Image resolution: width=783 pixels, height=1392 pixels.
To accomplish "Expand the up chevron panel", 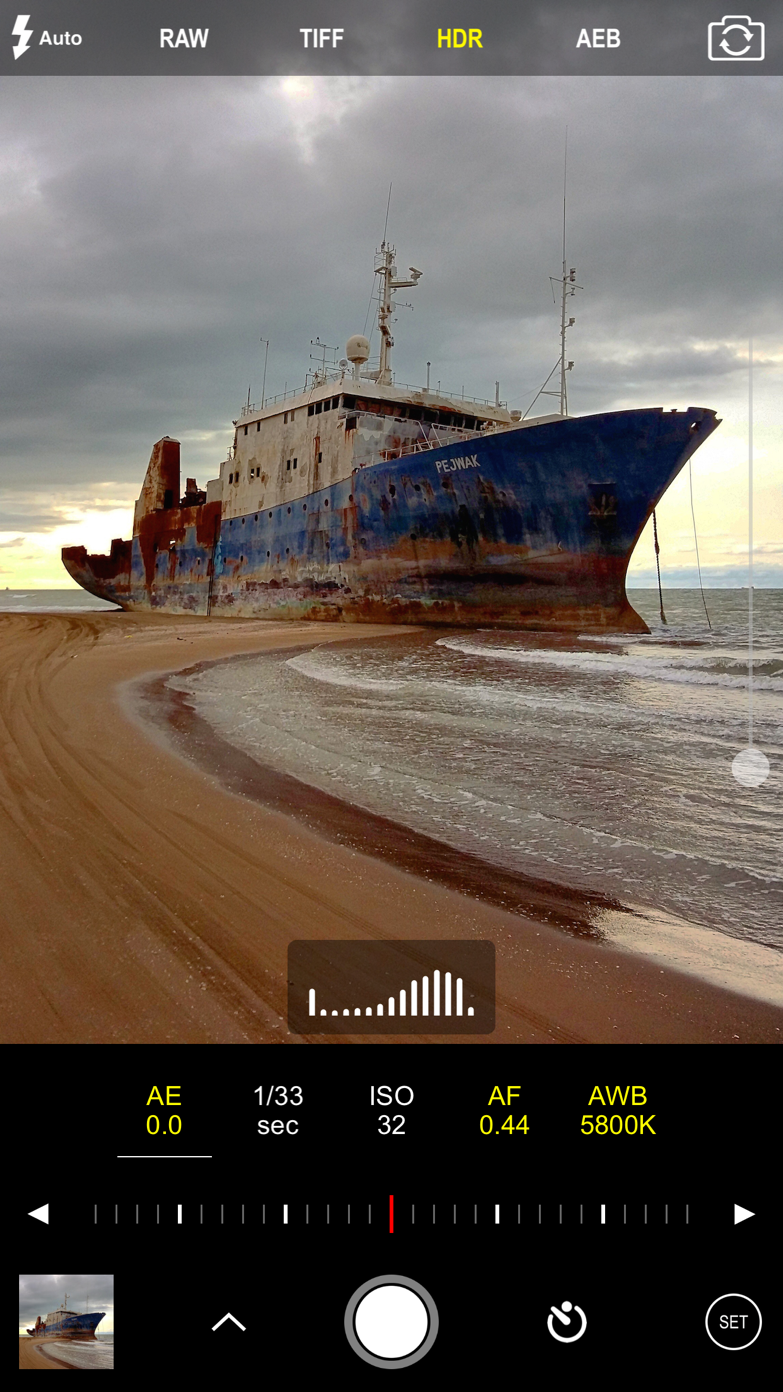I will pos(229,1322).
